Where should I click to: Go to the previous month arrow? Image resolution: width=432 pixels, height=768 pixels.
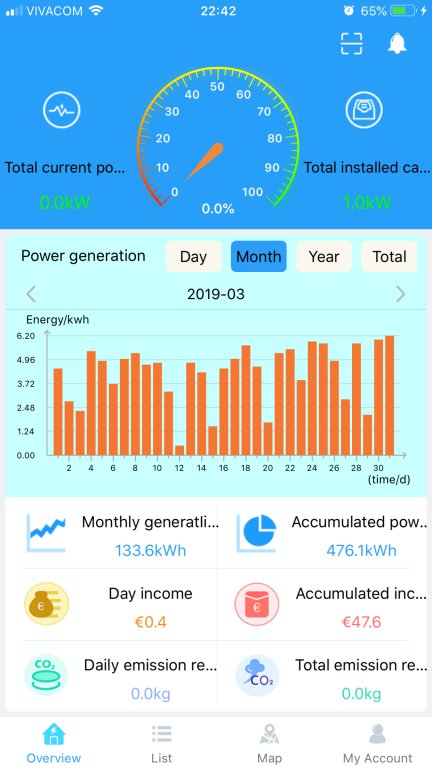[x=31, y=294]
